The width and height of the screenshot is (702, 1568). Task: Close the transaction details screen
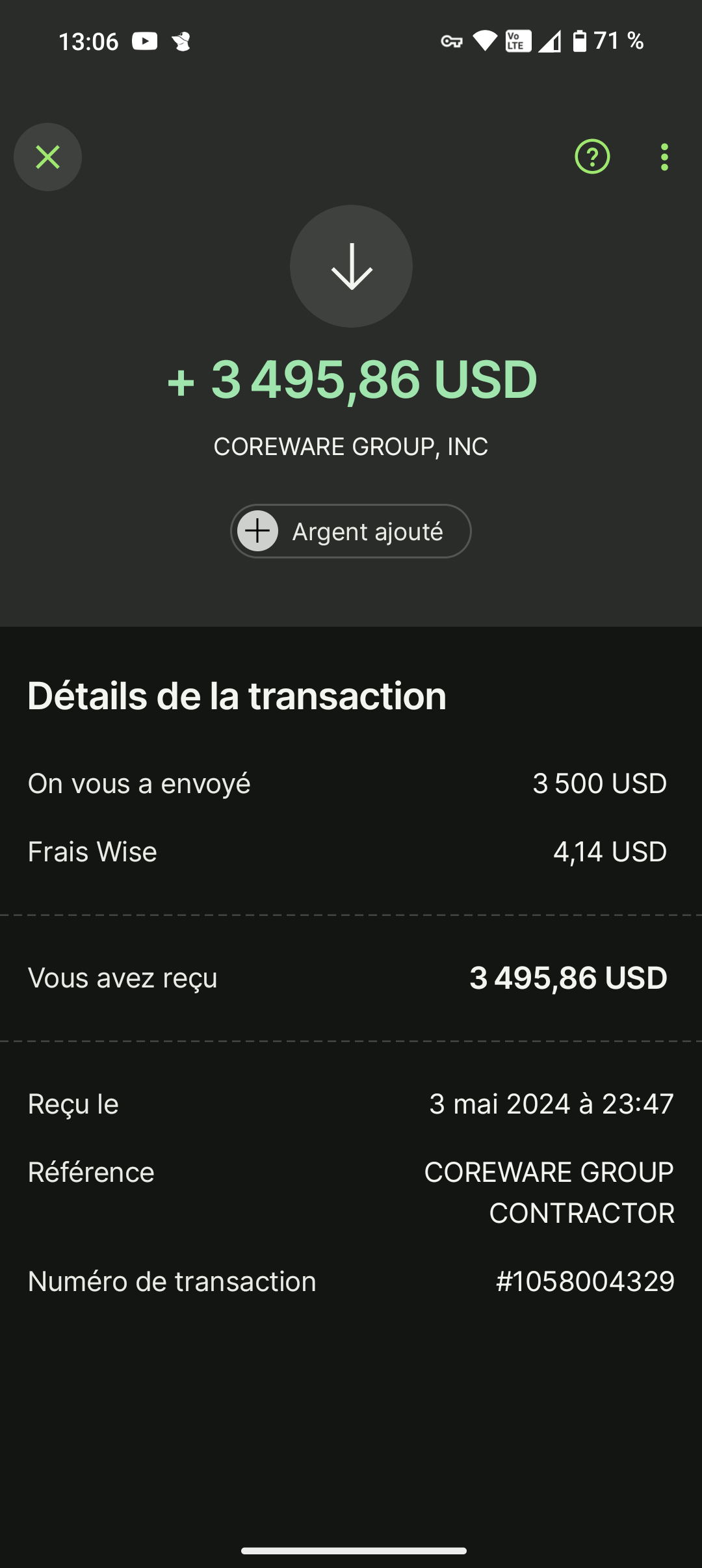coord(47,157)
